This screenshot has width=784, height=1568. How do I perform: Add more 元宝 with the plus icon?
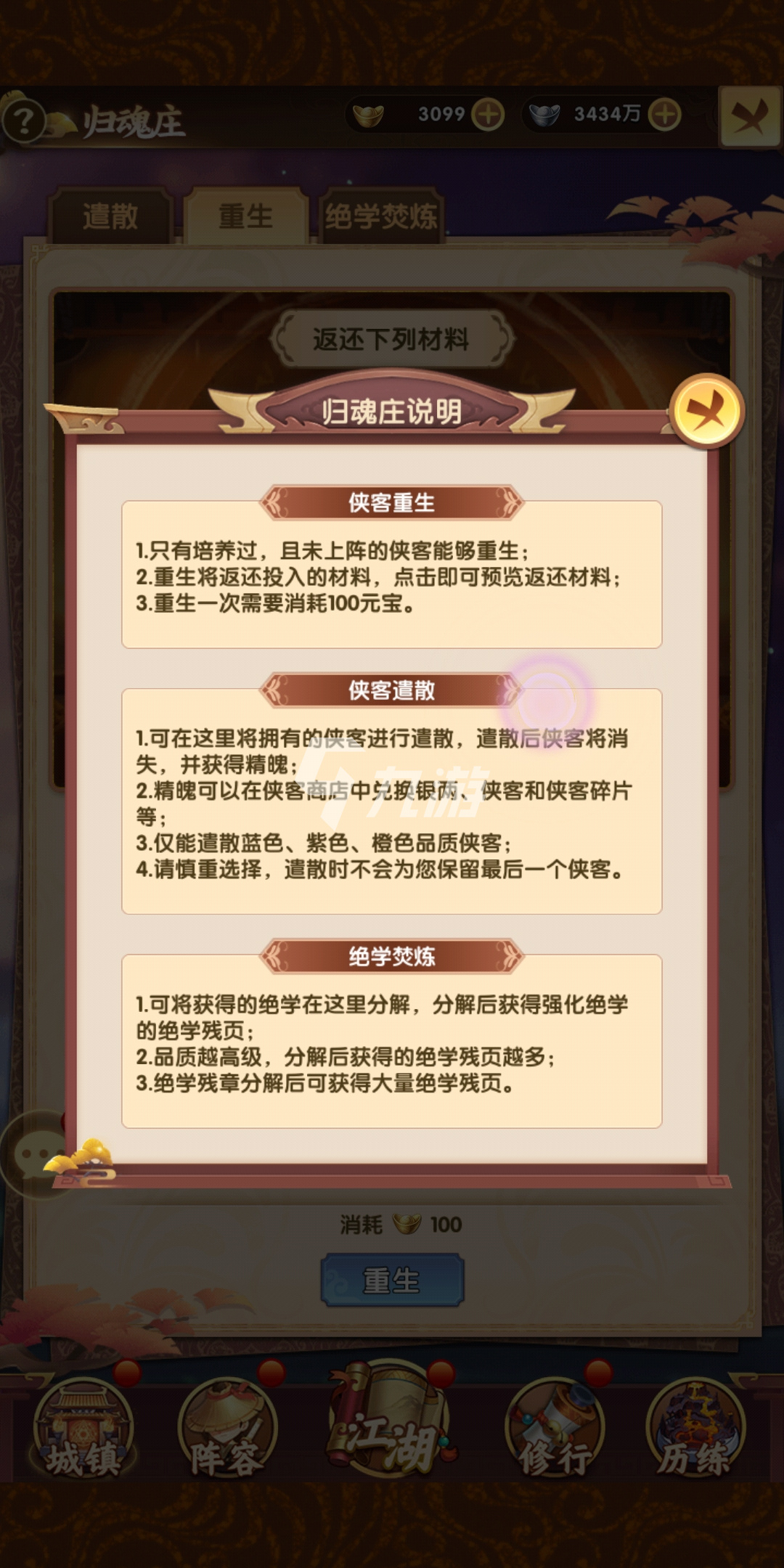click(x=488, y=115)
